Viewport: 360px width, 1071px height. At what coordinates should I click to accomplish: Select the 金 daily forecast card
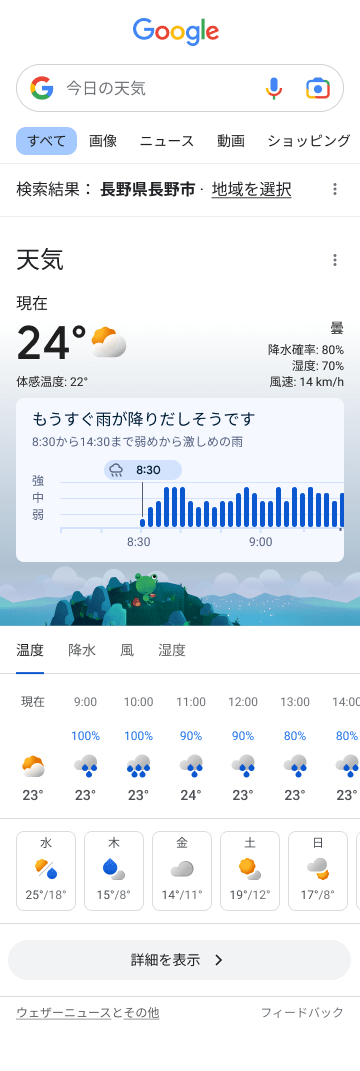click(182, 871)
